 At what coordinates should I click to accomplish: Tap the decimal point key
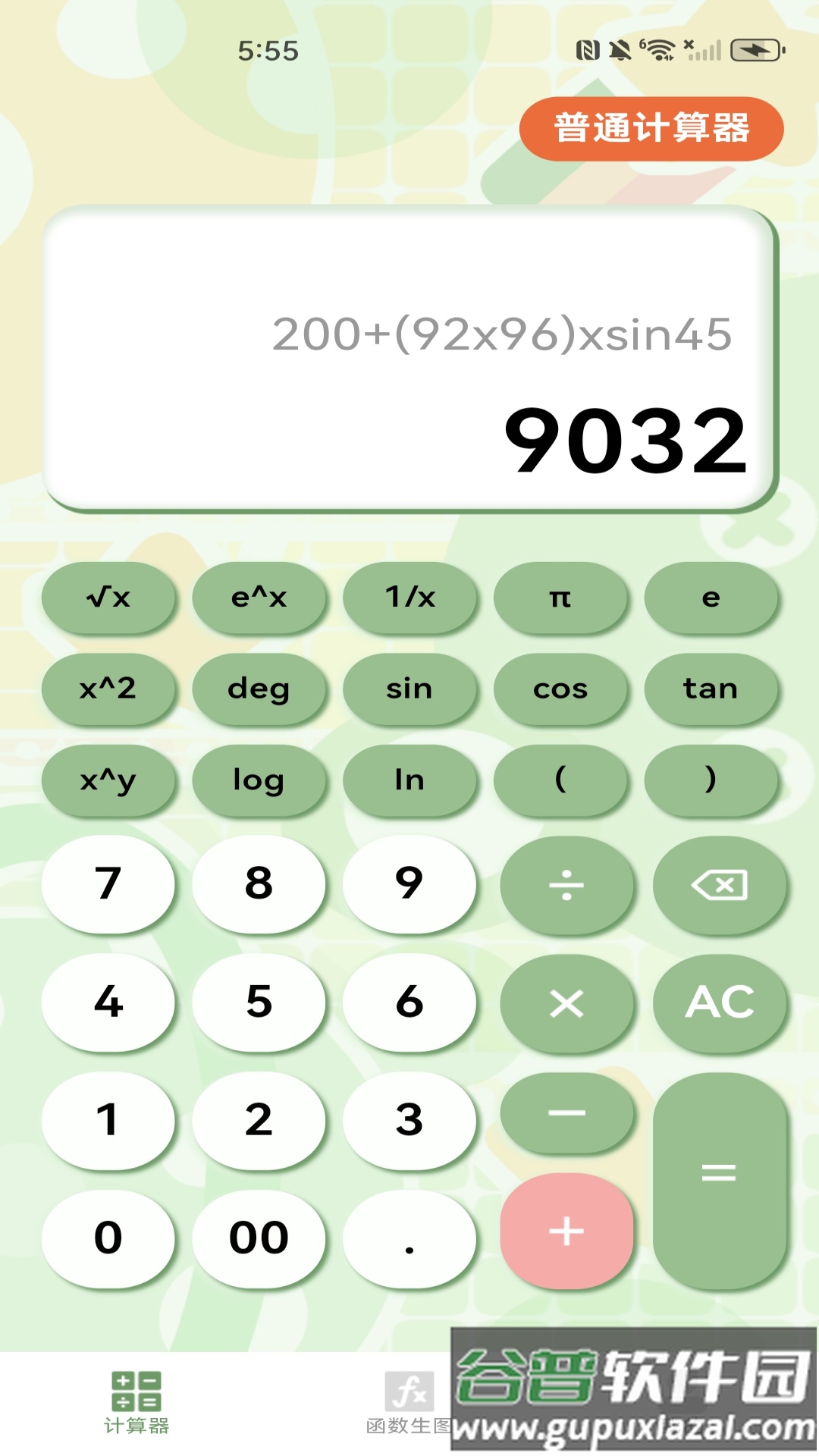click(x=409, y=1238)
